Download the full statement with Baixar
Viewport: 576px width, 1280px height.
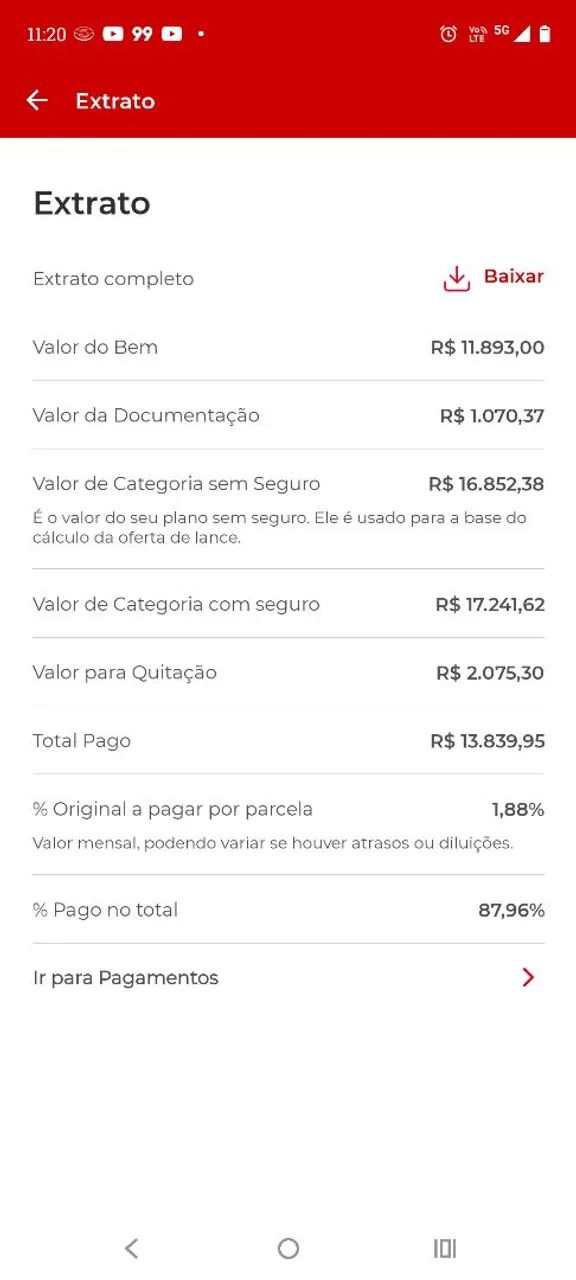(494, 278)
